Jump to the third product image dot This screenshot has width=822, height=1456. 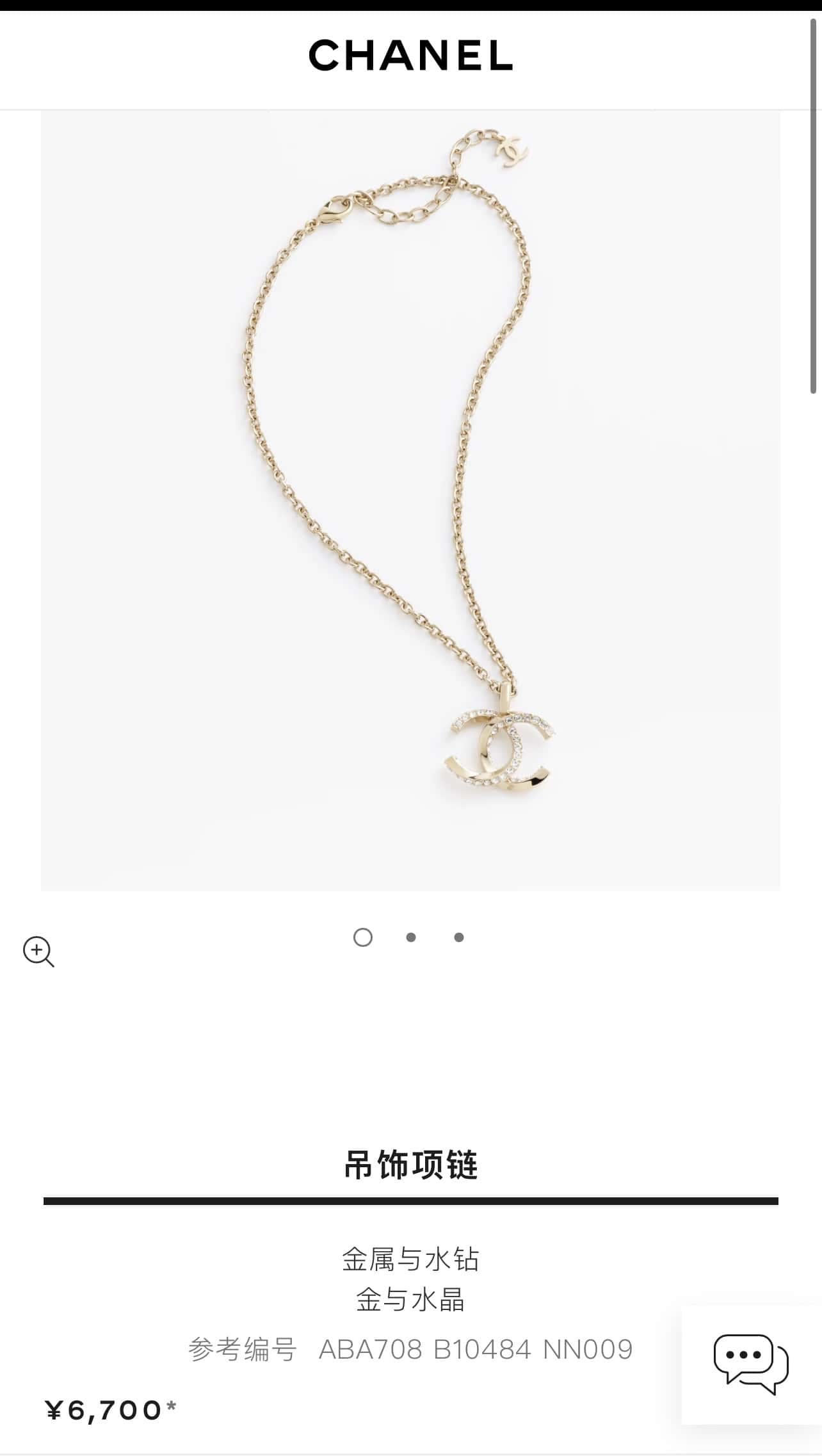click(458, 937)
